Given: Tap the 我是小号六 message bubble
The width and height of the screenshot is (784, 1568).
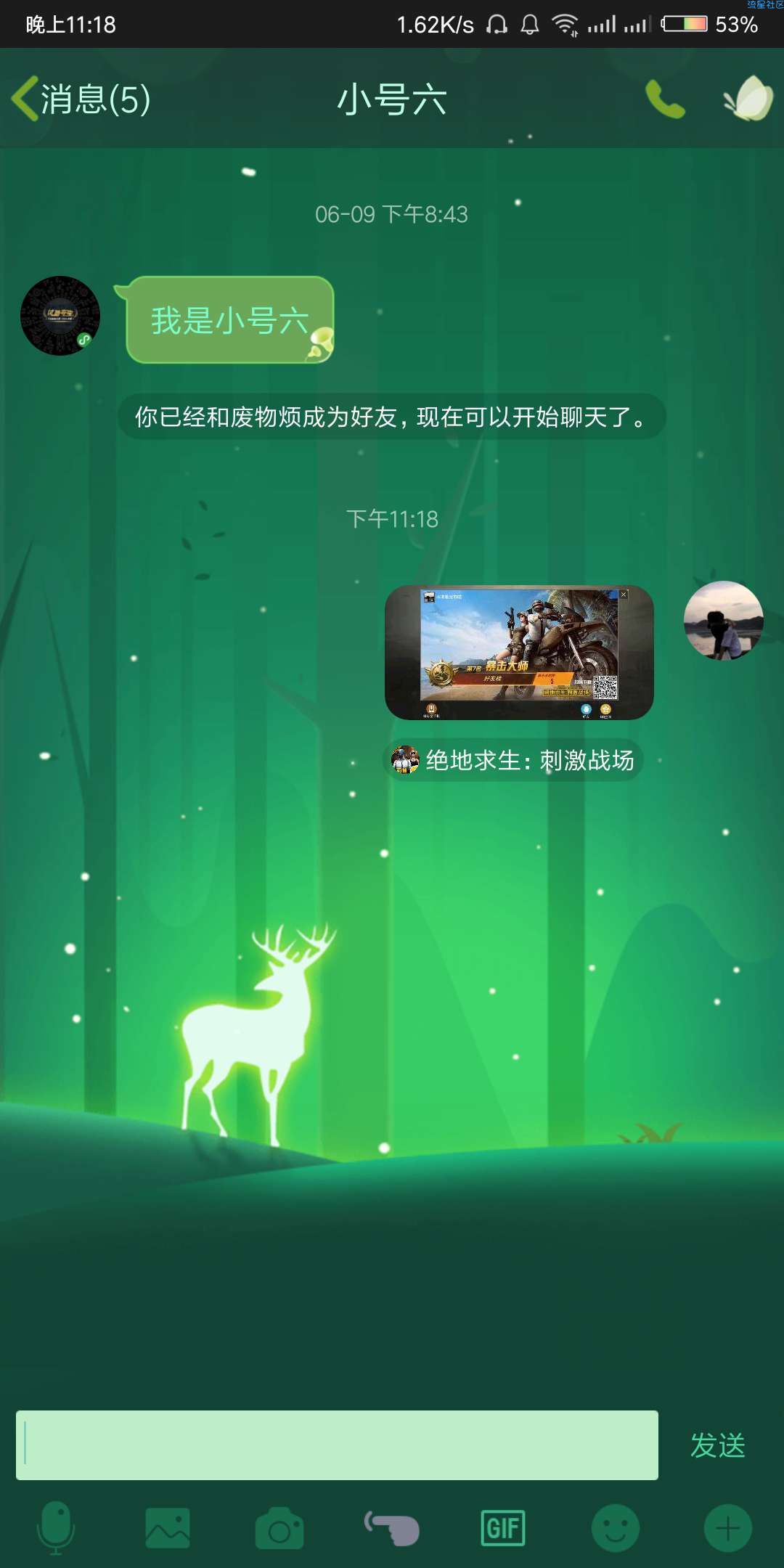Looking at the screenshot, I should [229, 320].
